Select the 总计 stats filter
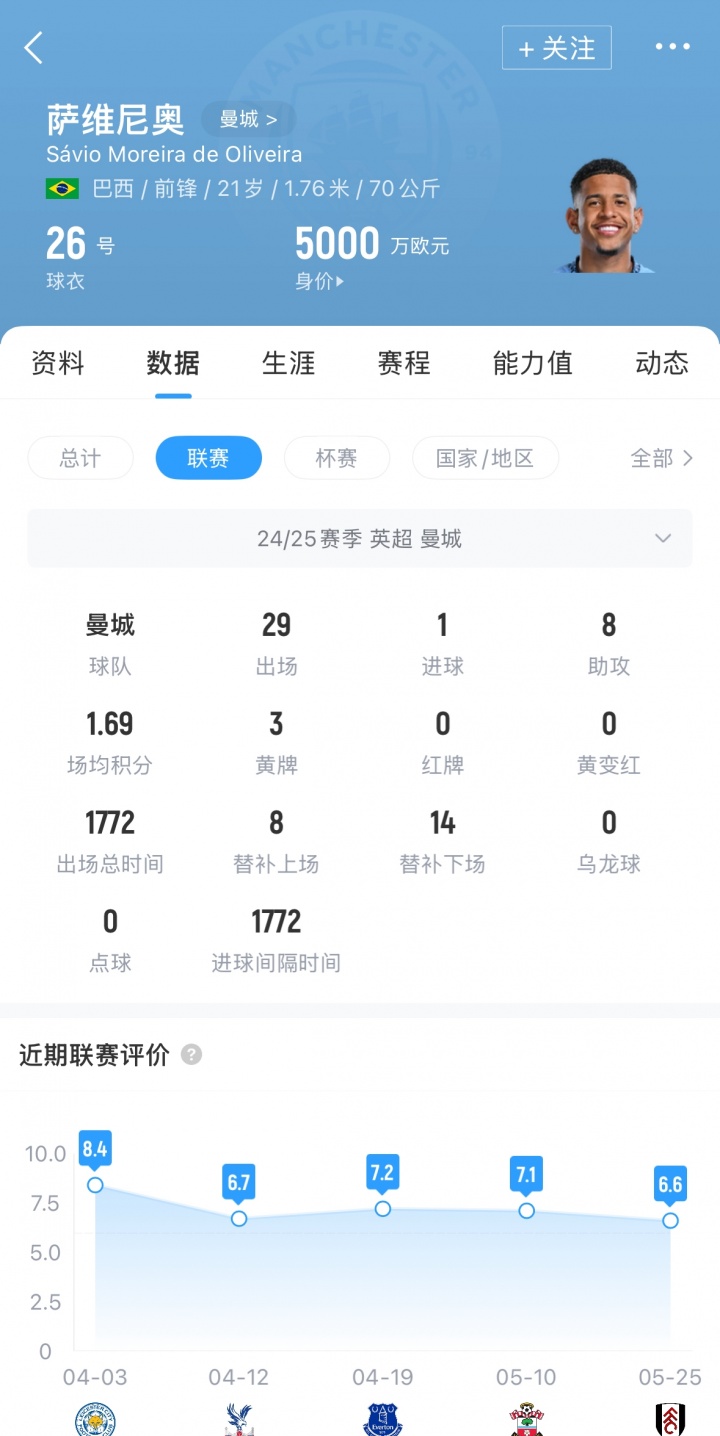720x1436 pixels. click(80, 458)
